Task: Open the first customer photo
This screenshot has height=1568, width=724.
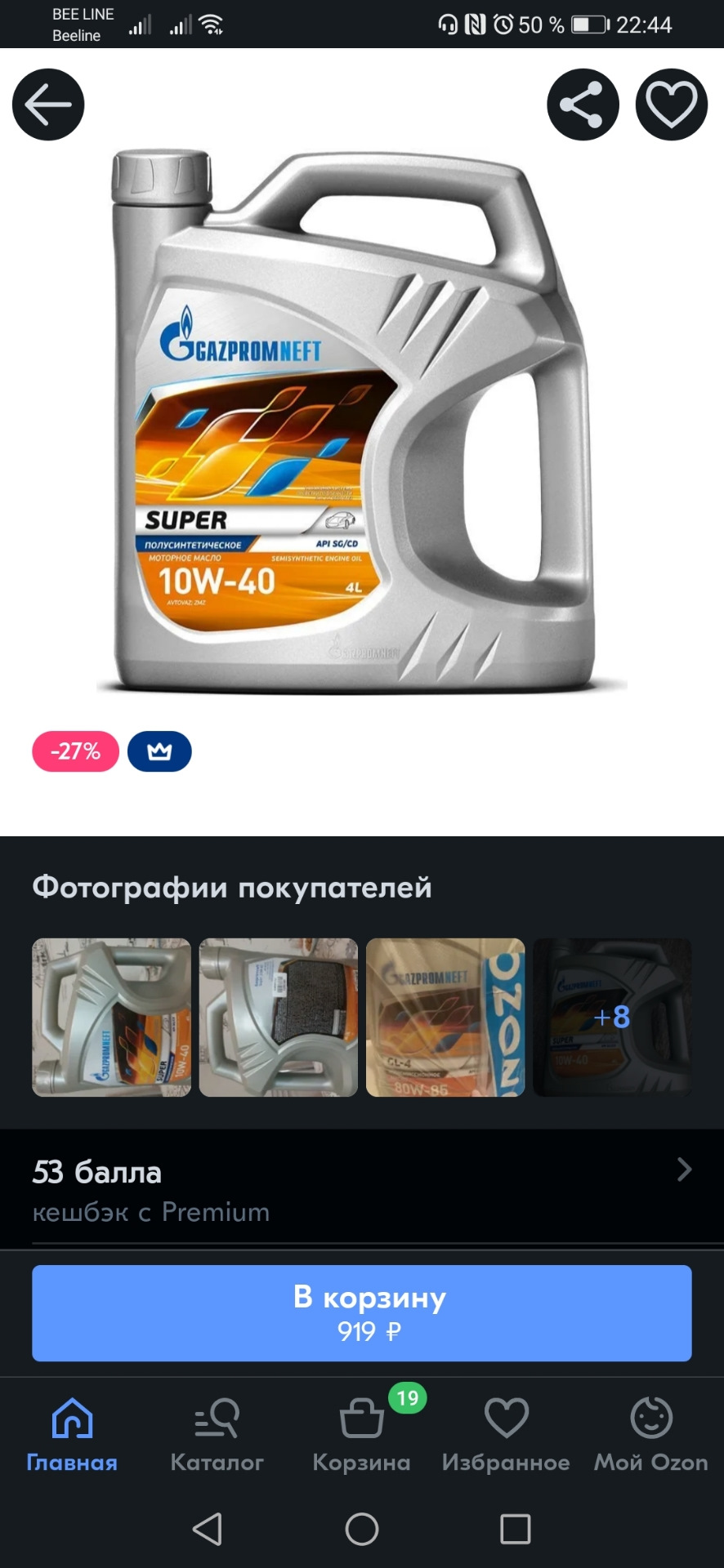Action: click(x=111, y=1017)
